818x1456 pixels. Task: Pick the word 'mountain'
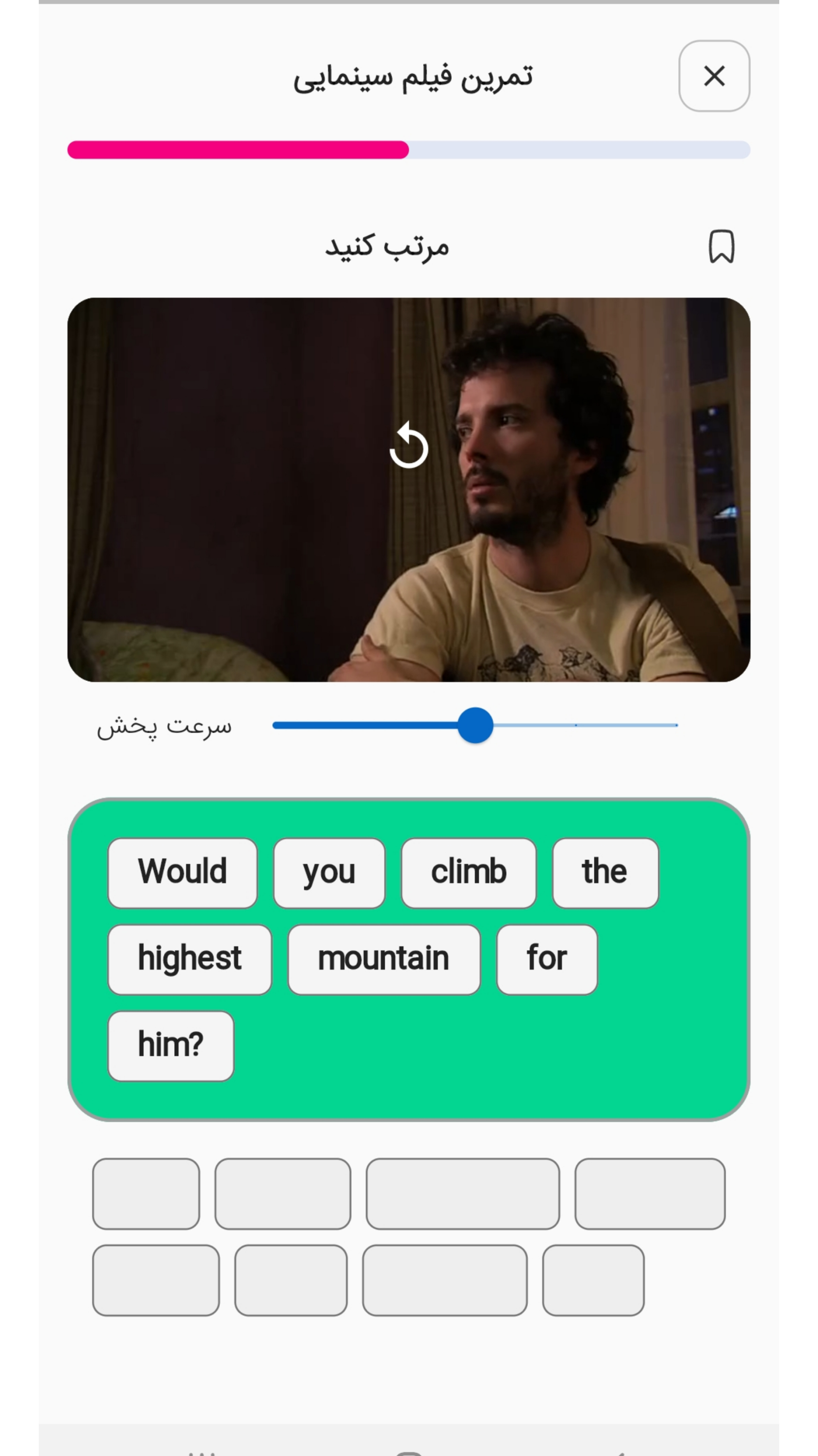384,959
